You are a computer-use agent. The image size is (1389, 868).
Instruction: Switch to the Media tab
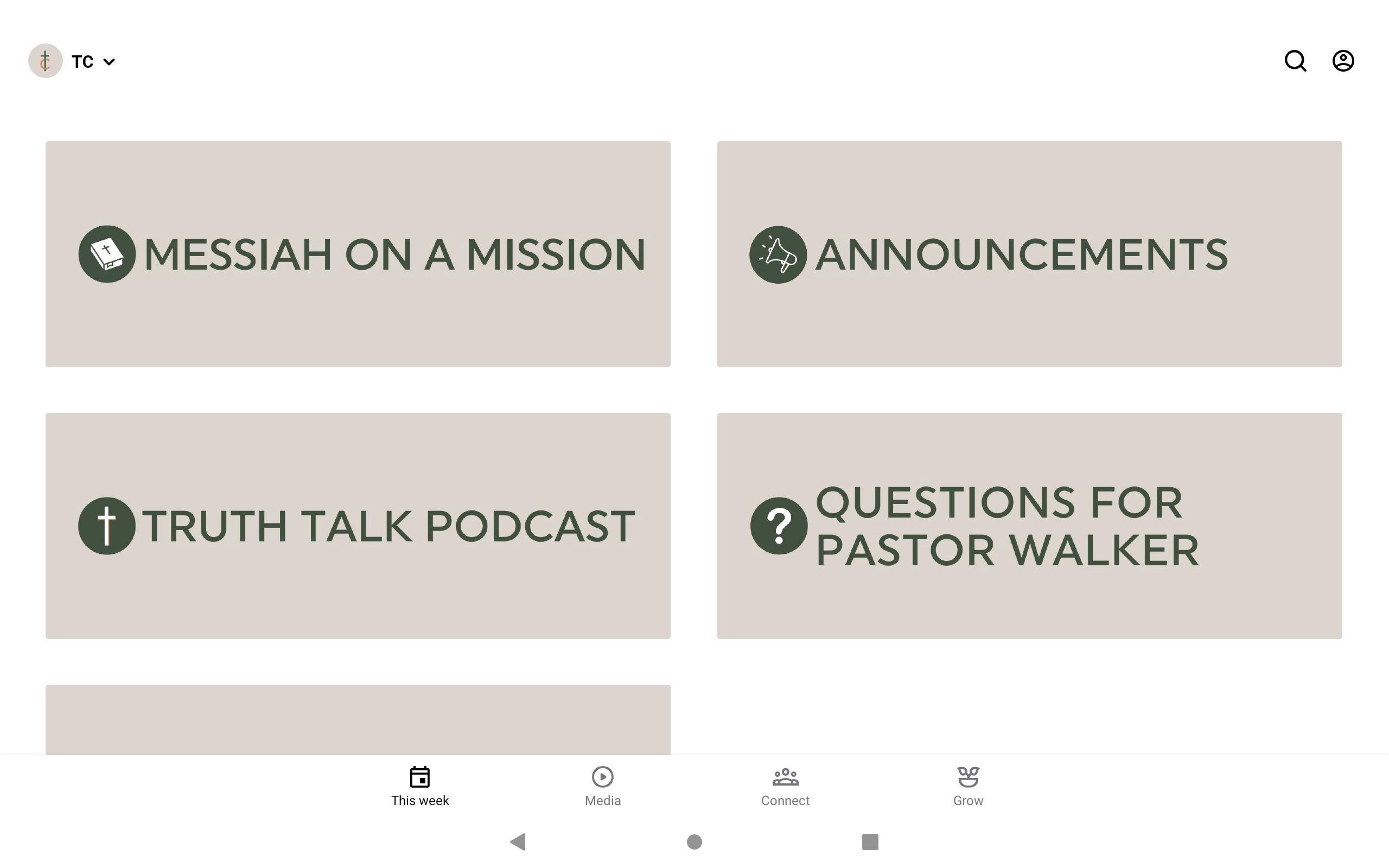pos(603,786)
